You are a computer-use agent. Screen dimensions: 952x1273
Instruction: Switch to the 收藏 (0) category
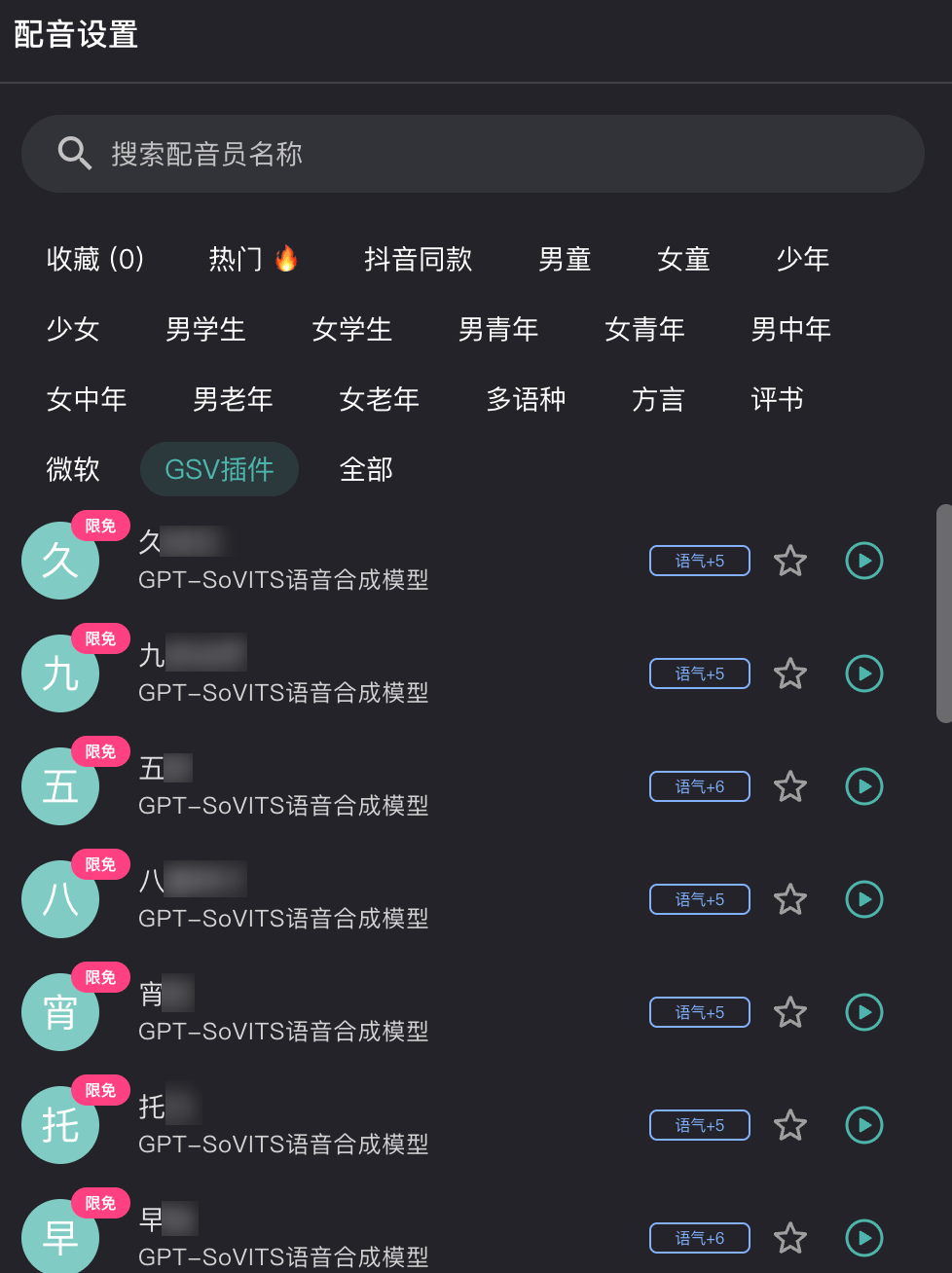coord(95,259)
